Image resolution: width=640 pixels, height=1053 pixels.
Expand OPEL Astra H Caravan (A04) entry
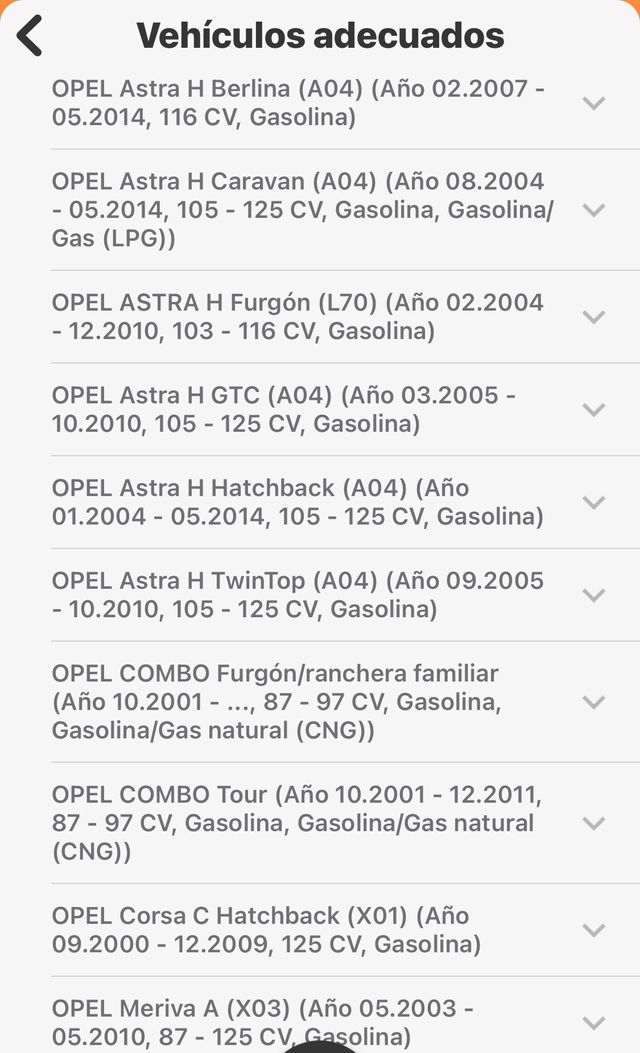coord(594,210)
